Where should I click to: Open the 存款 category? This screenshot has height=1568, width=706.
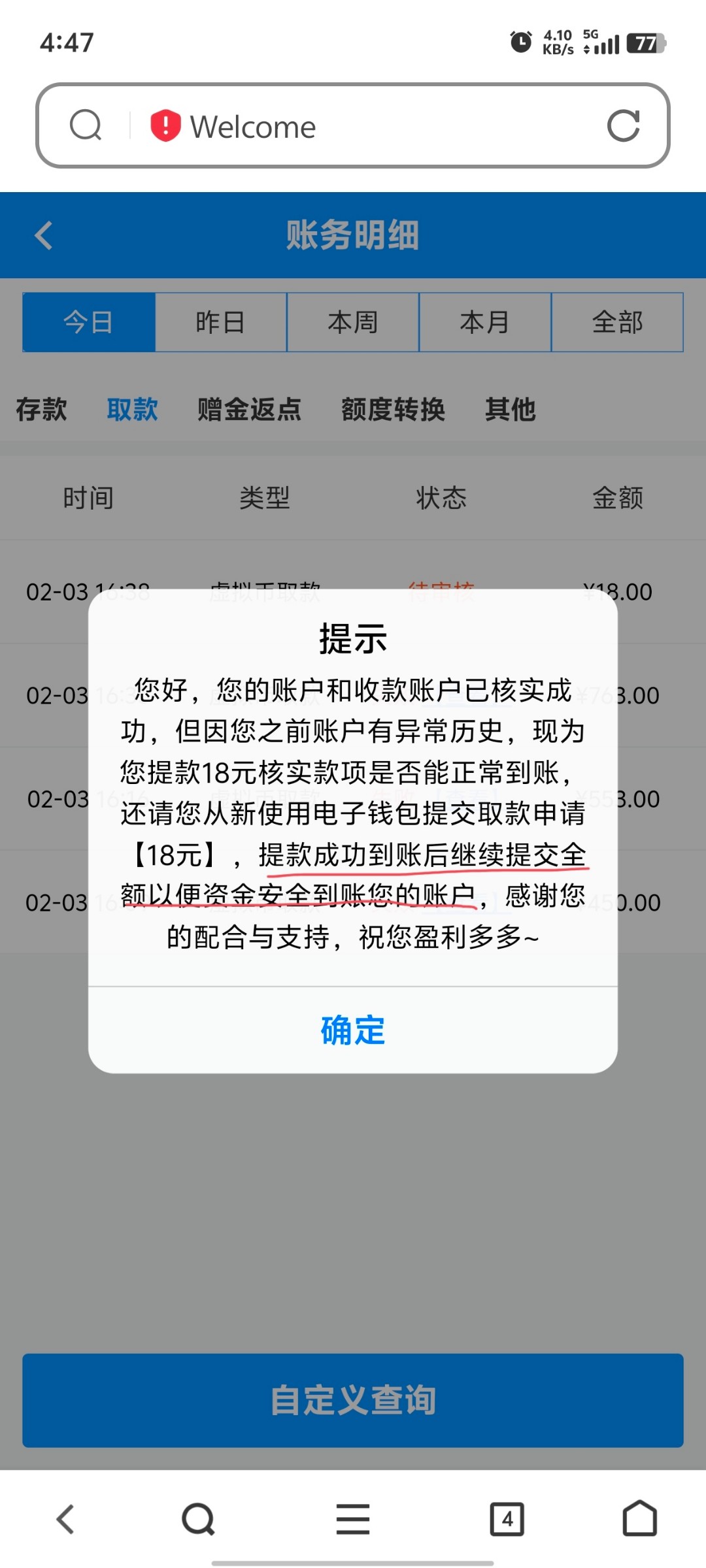(41, 410)
